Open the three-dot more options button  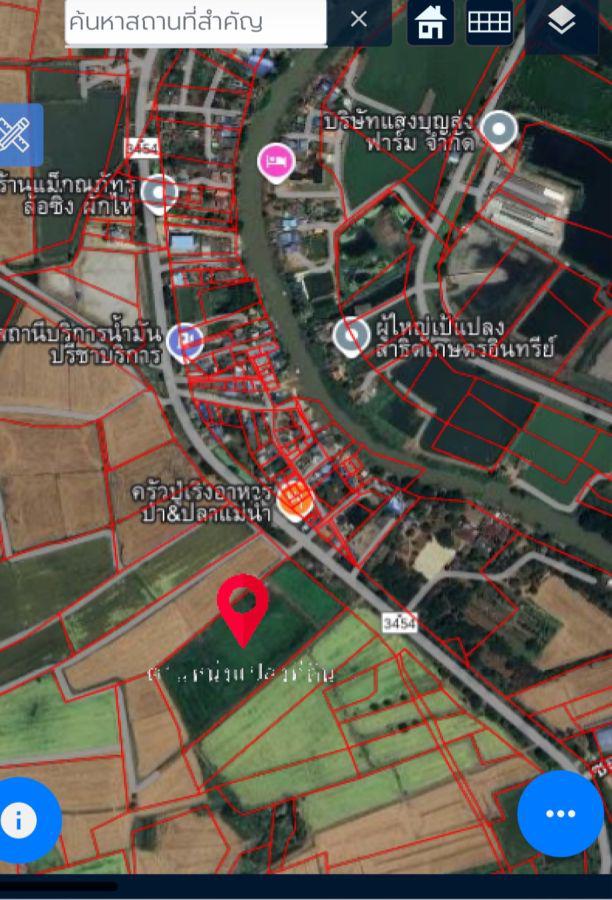[x=560, y=813]
